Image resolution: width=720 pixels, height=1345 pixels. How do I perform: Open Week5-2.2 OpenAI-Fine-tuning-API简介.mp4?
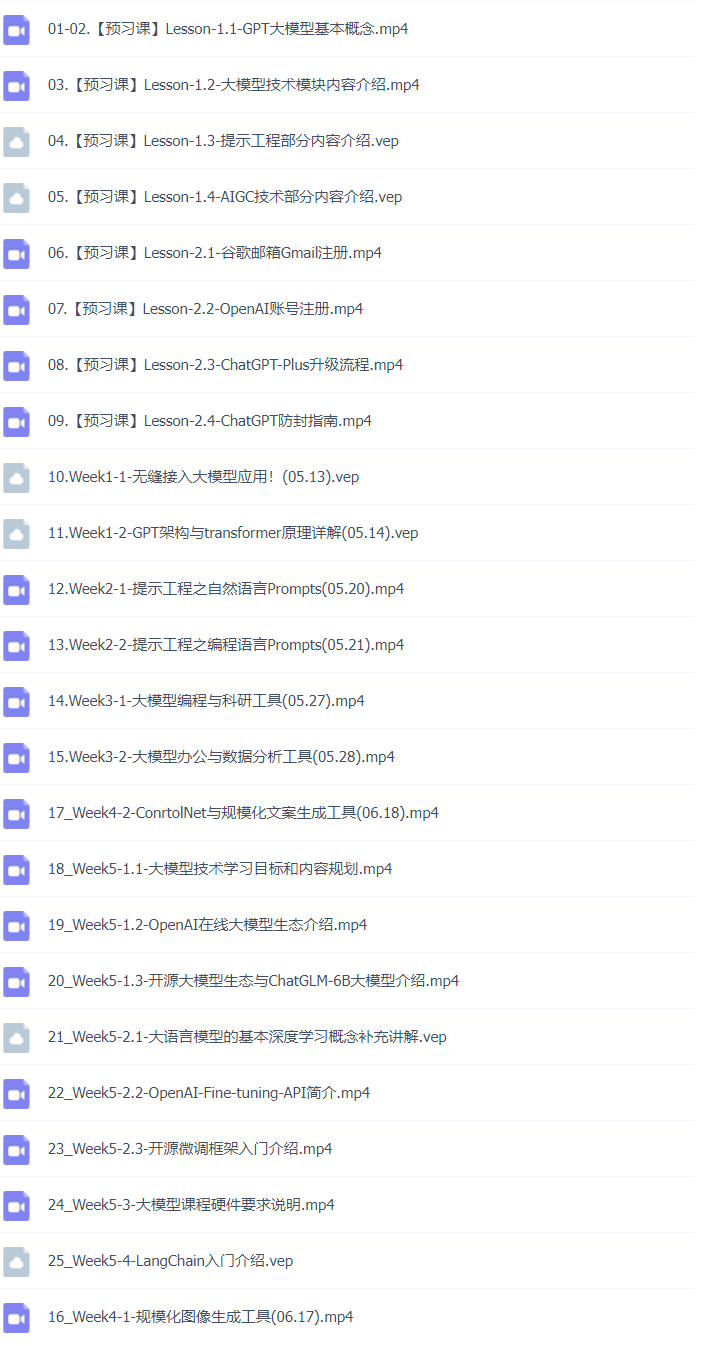click(208, 1093)
